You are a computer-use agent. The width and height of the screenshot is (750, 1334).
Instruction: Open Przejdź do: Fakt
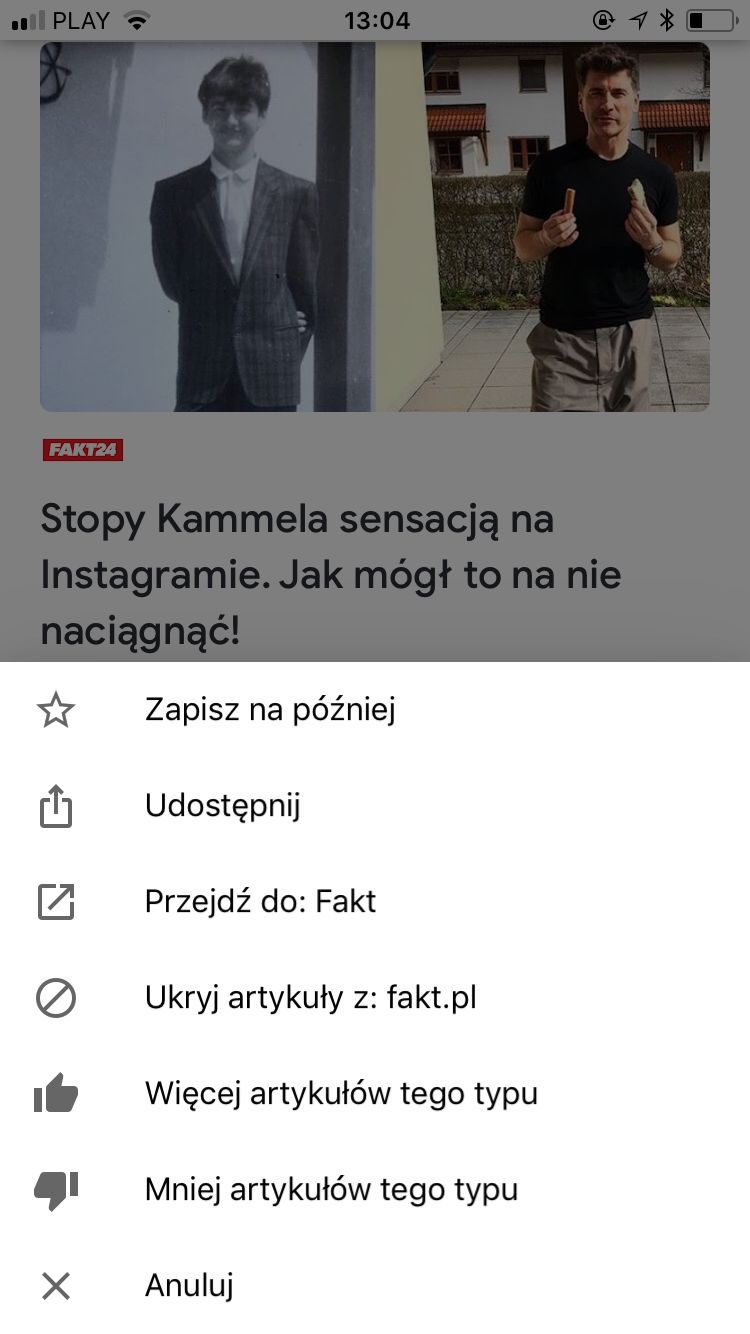point(375,902)
